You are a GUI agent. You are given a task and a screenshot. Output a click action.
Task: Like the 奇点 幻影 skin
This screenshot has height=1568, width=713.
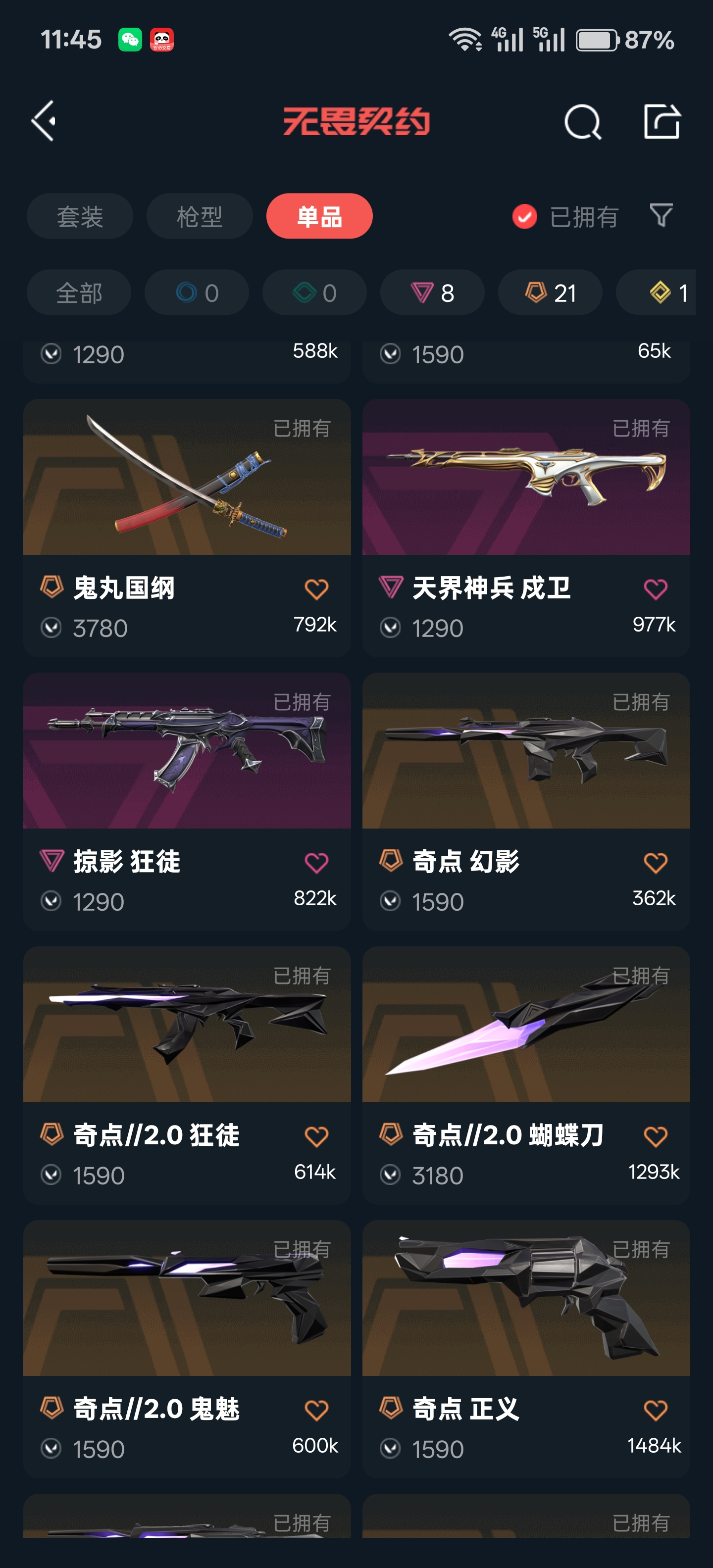point(655,863)
